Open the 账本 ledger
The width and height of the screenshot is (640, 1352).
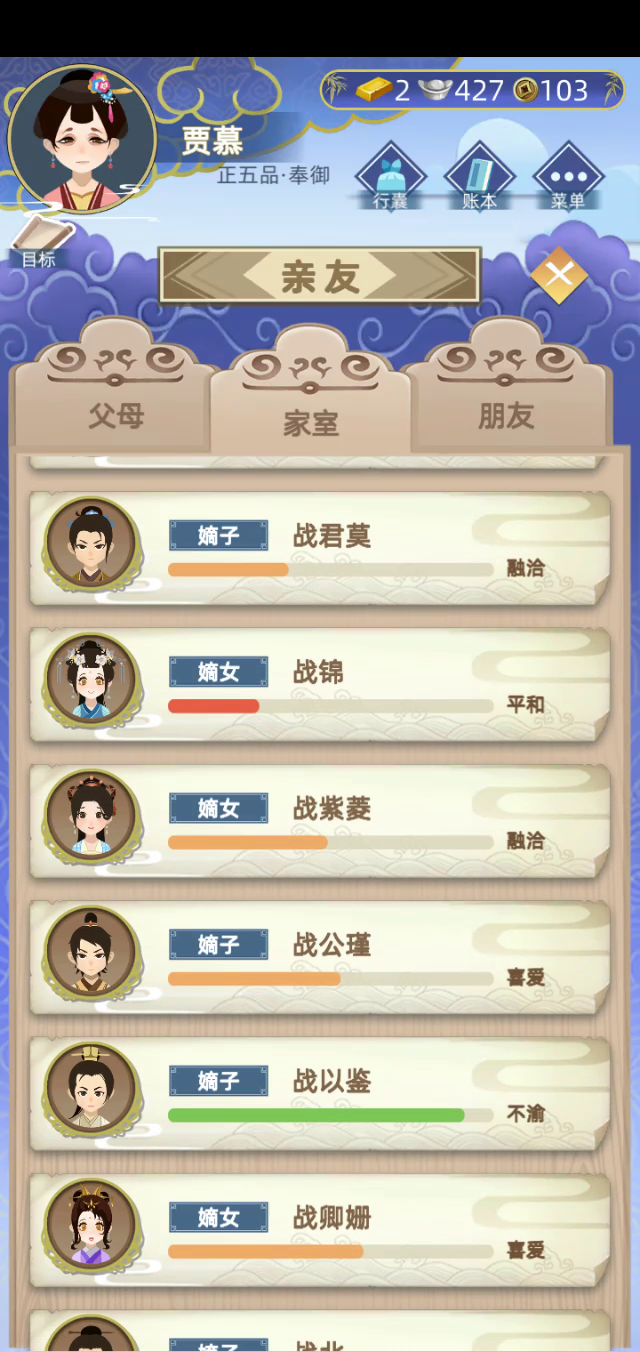[x=480, y=177]
